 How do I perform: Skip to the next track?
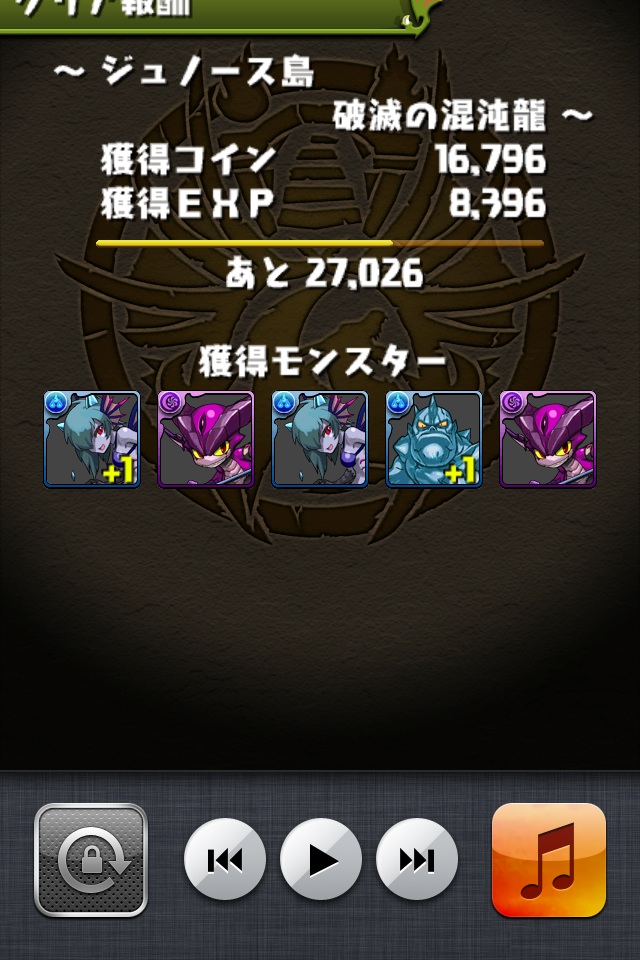(x=417, y=860)
